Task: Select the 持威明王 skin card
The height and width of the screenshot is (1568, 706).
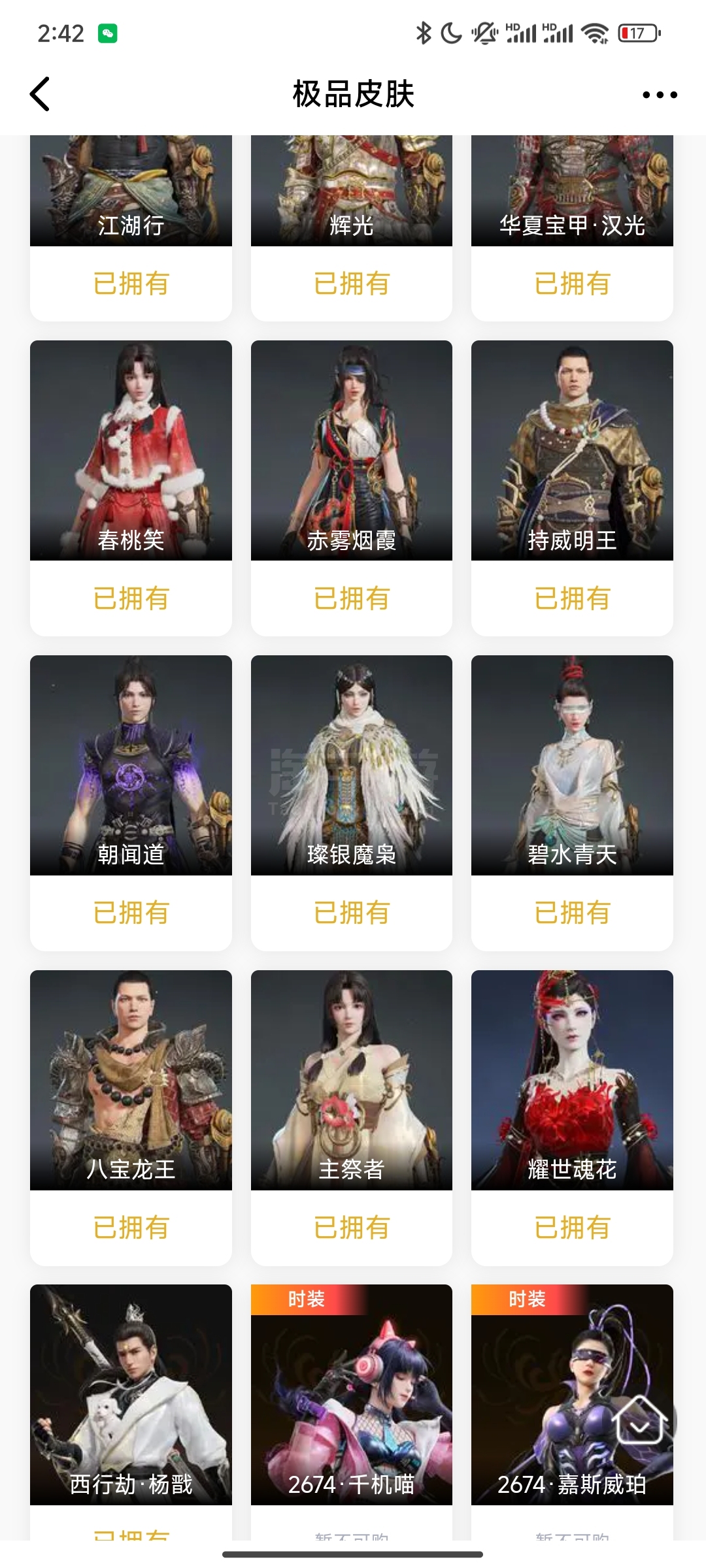Action: (x=572, y=488)
